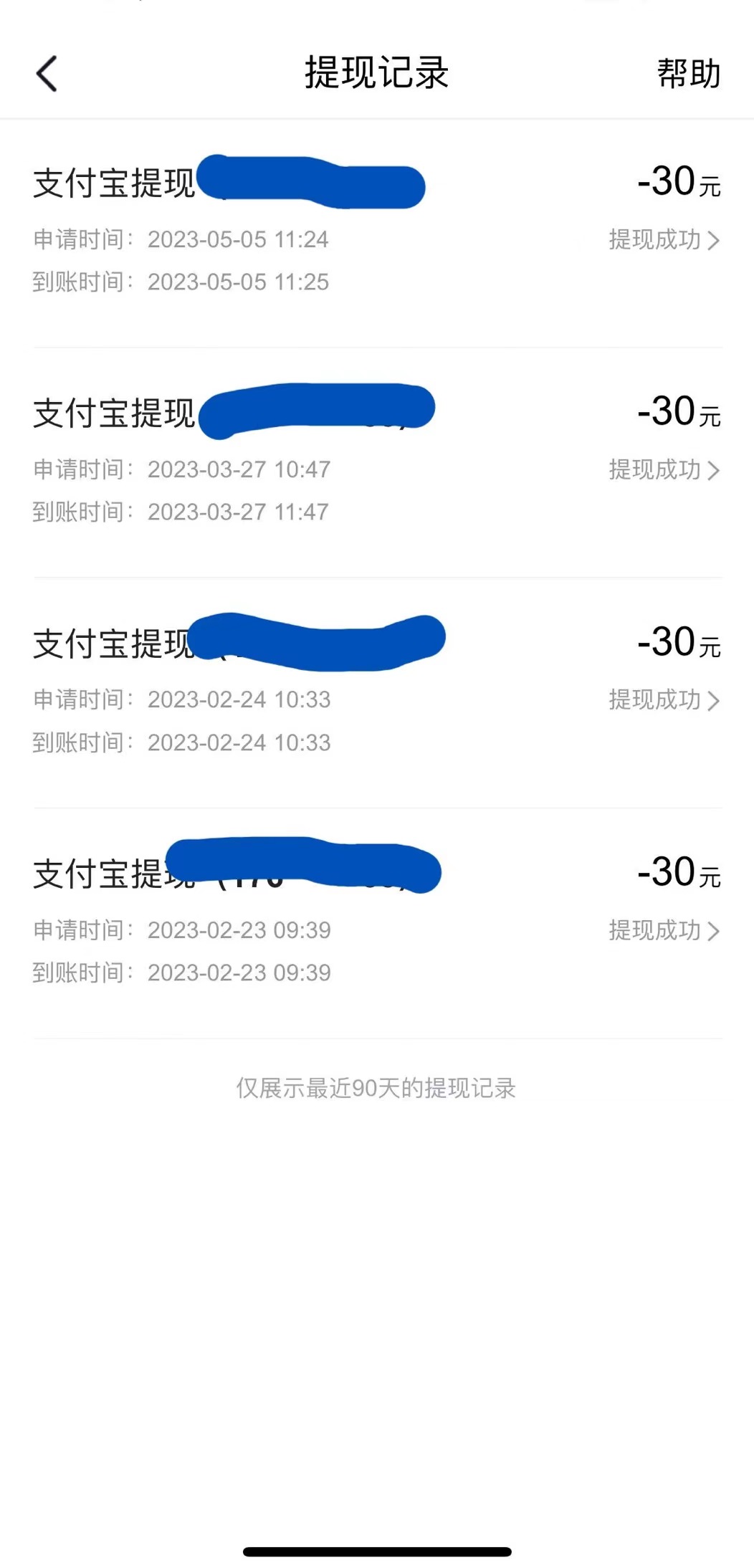Image resolution: width=754 pixels, height=1568 pixels.
Task: Select the first 支付宝提现 record
Action: pyautogui.click(x=115, y=182)
